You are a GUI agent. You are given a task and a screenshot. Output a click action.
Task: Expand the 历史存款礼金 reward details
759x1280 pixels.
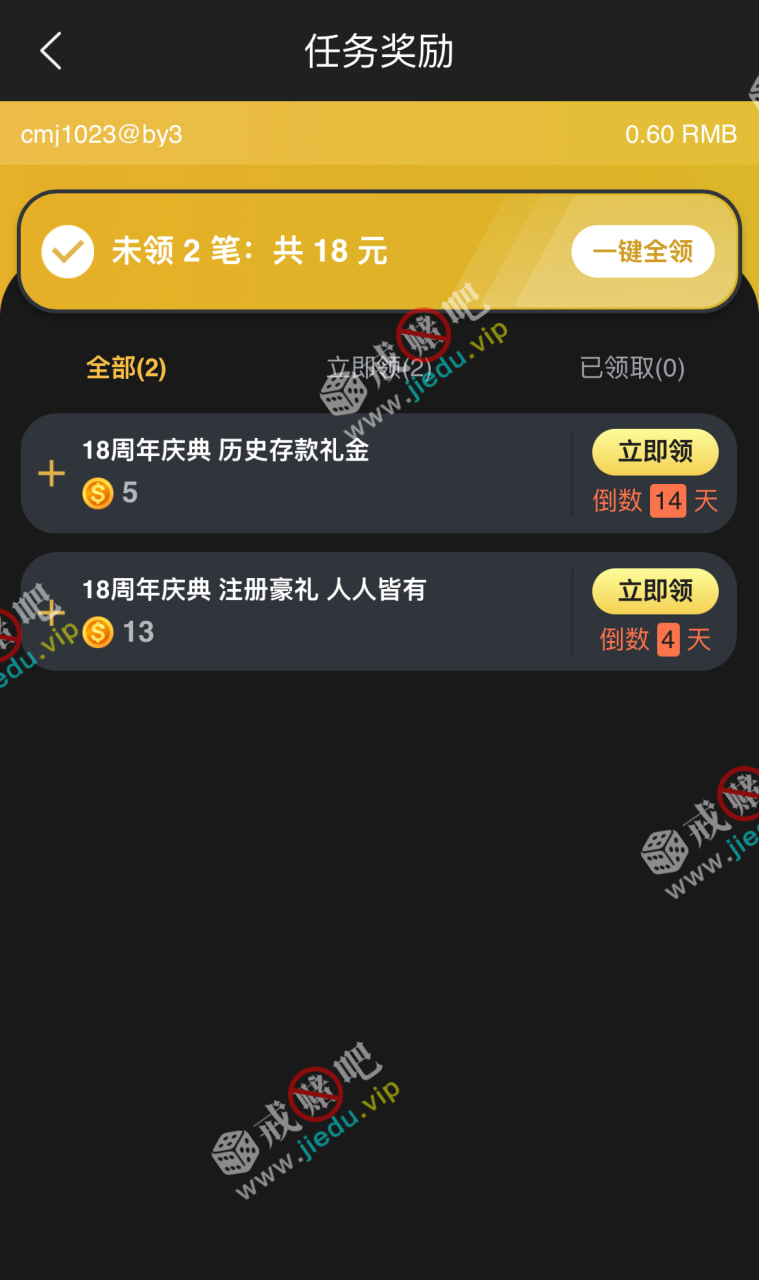tap(51, 473)
